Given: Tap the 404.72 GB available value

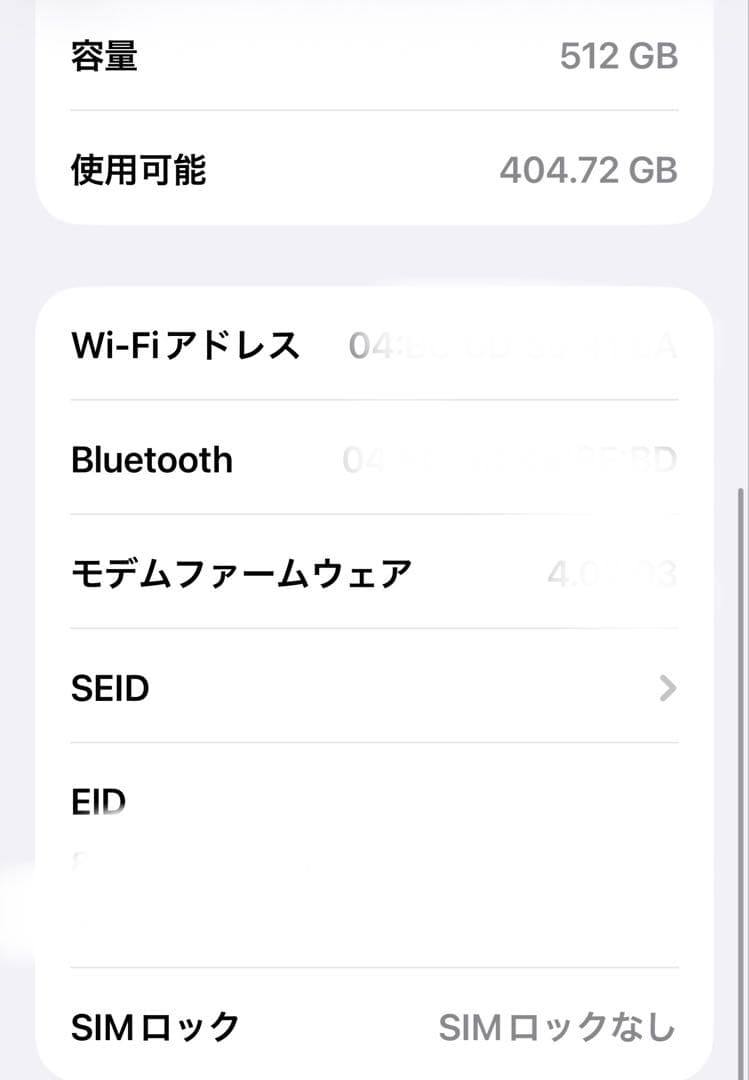Looking at the screenshot, I should 592,170.
